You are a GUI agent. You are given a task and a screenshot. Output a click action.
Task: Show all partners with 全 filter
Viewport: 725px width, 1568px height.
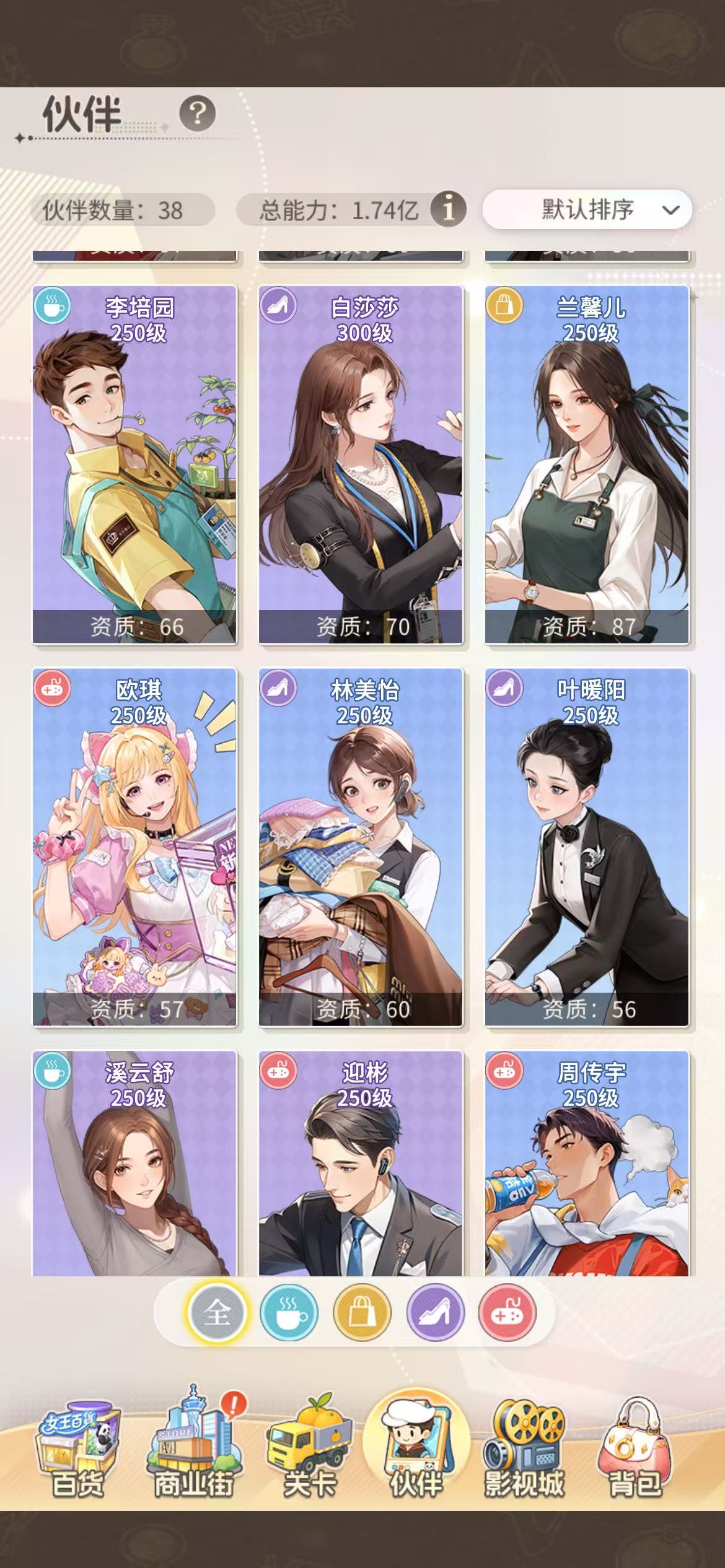click(217, 1312)
